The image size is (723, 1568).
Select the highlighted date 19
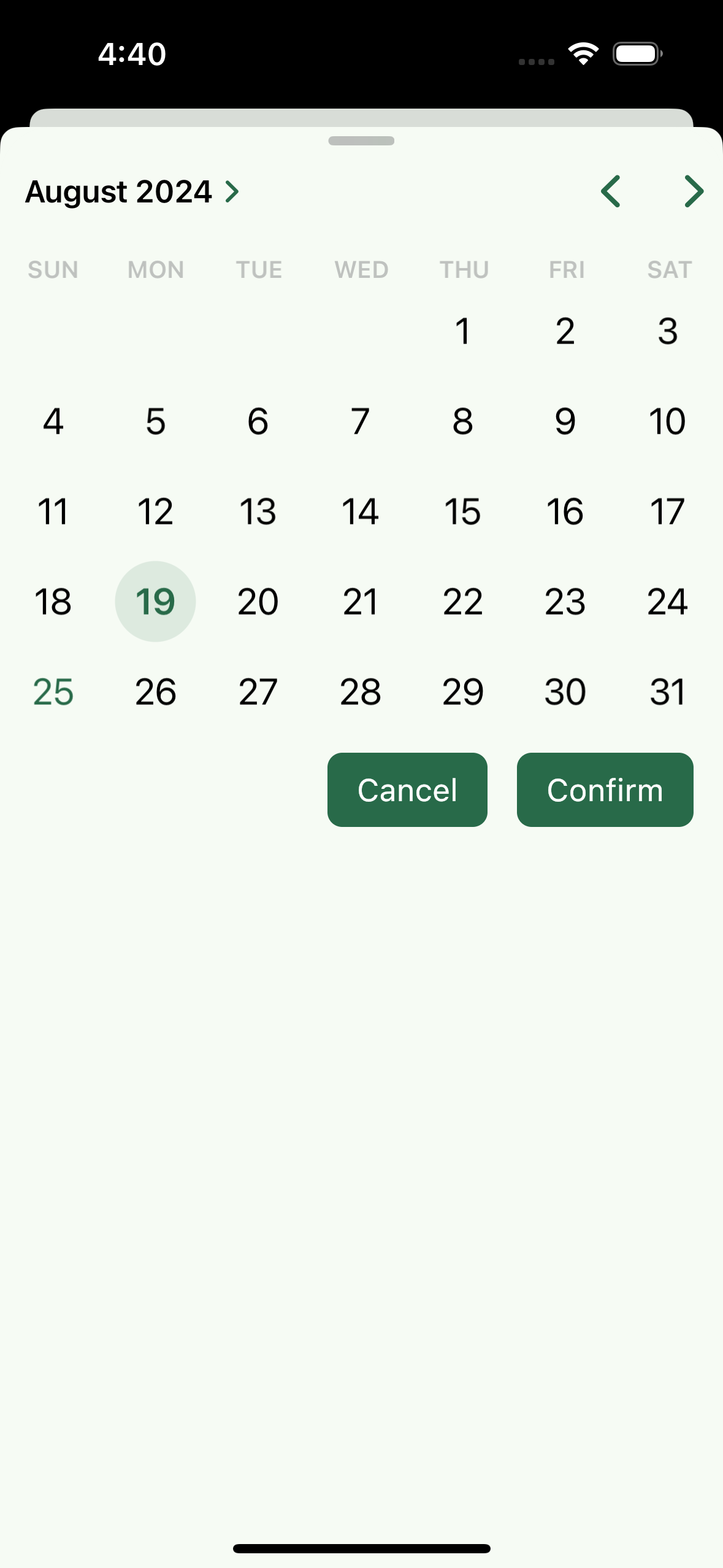tap(155, 601)
